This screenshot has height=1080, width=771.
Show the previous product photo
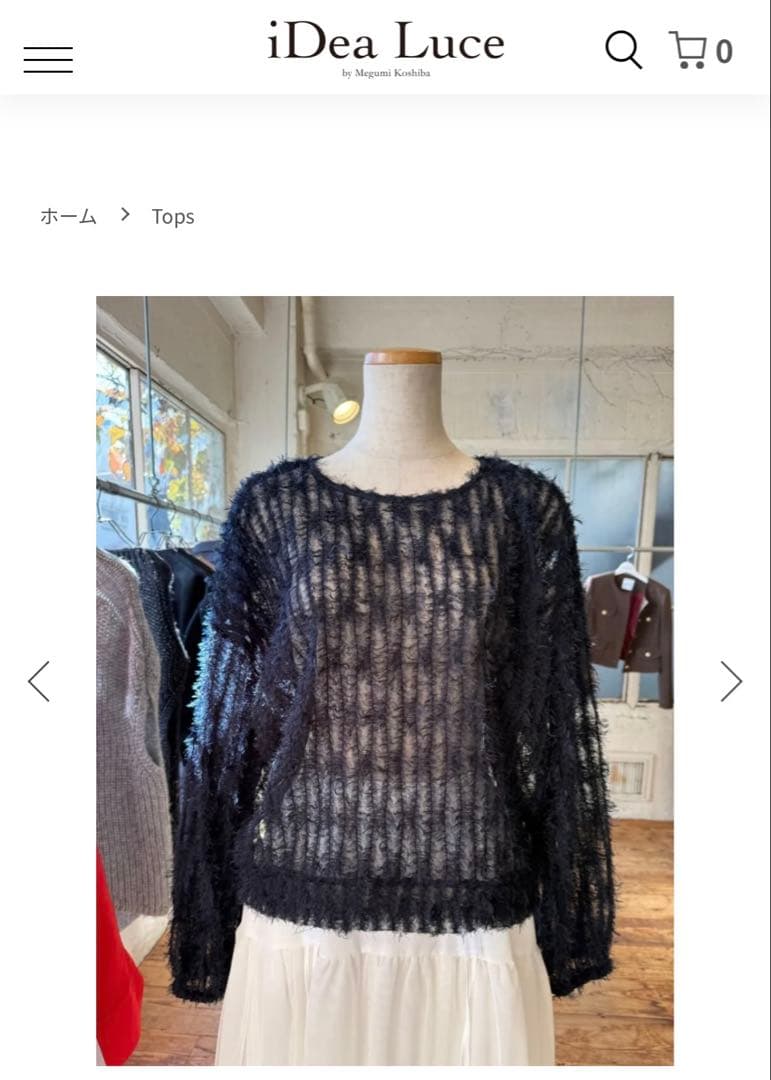click(39, 681)
